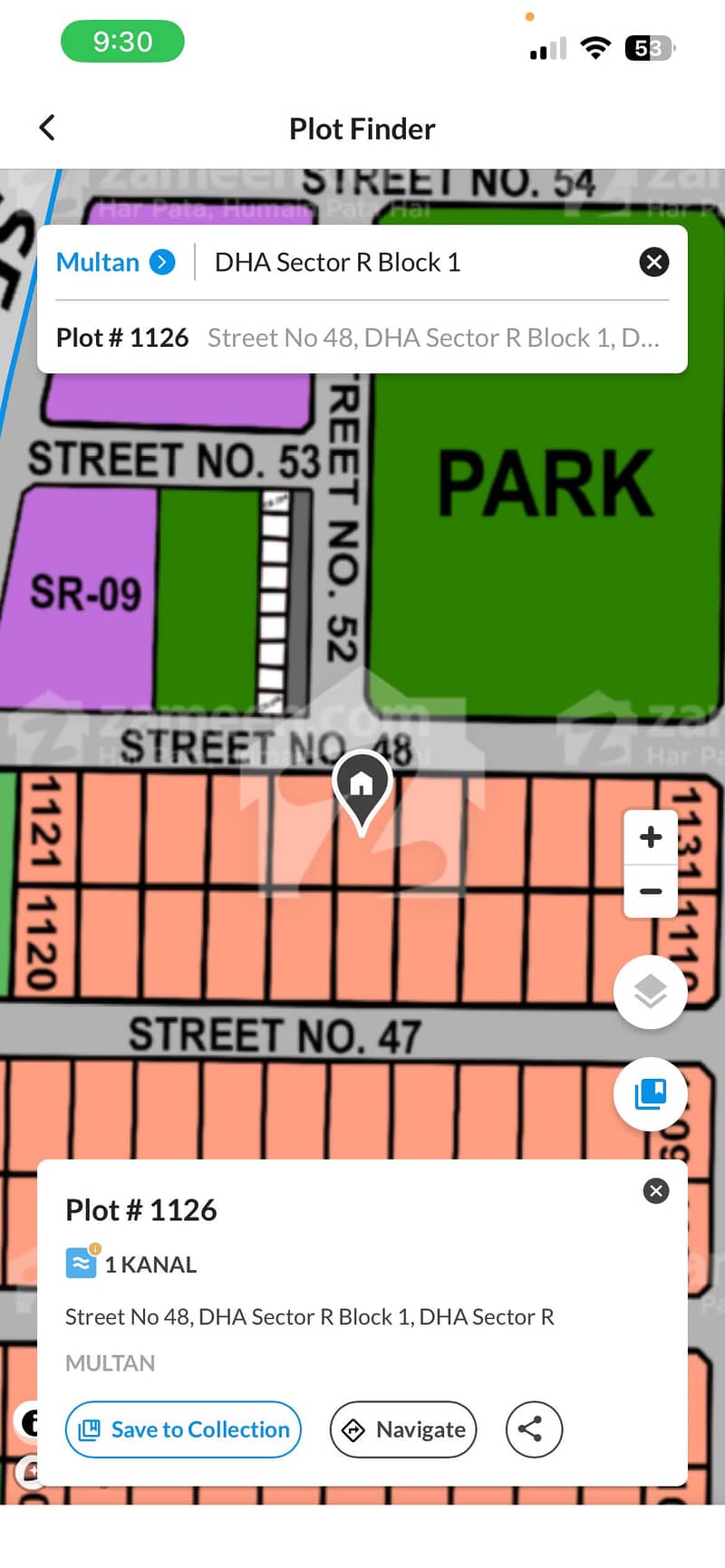The image size is (725, 1568).
Task: Zoom in on the map
Action: [651, 837]
